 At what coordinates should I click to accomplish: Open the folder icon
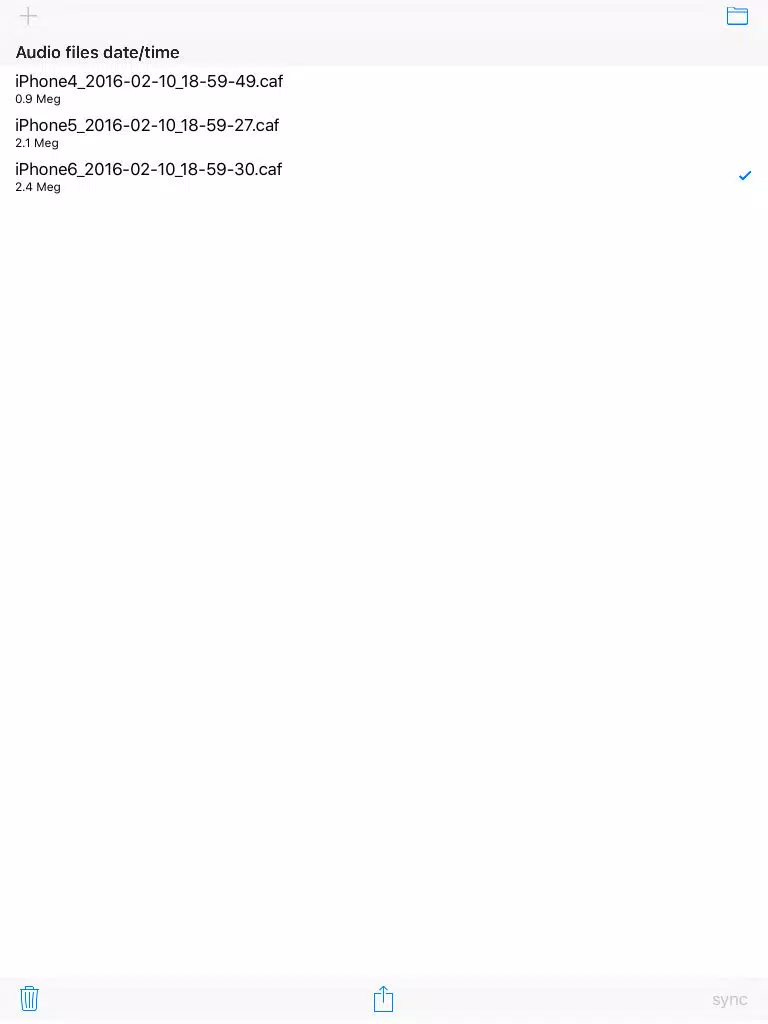coord(737,16)
